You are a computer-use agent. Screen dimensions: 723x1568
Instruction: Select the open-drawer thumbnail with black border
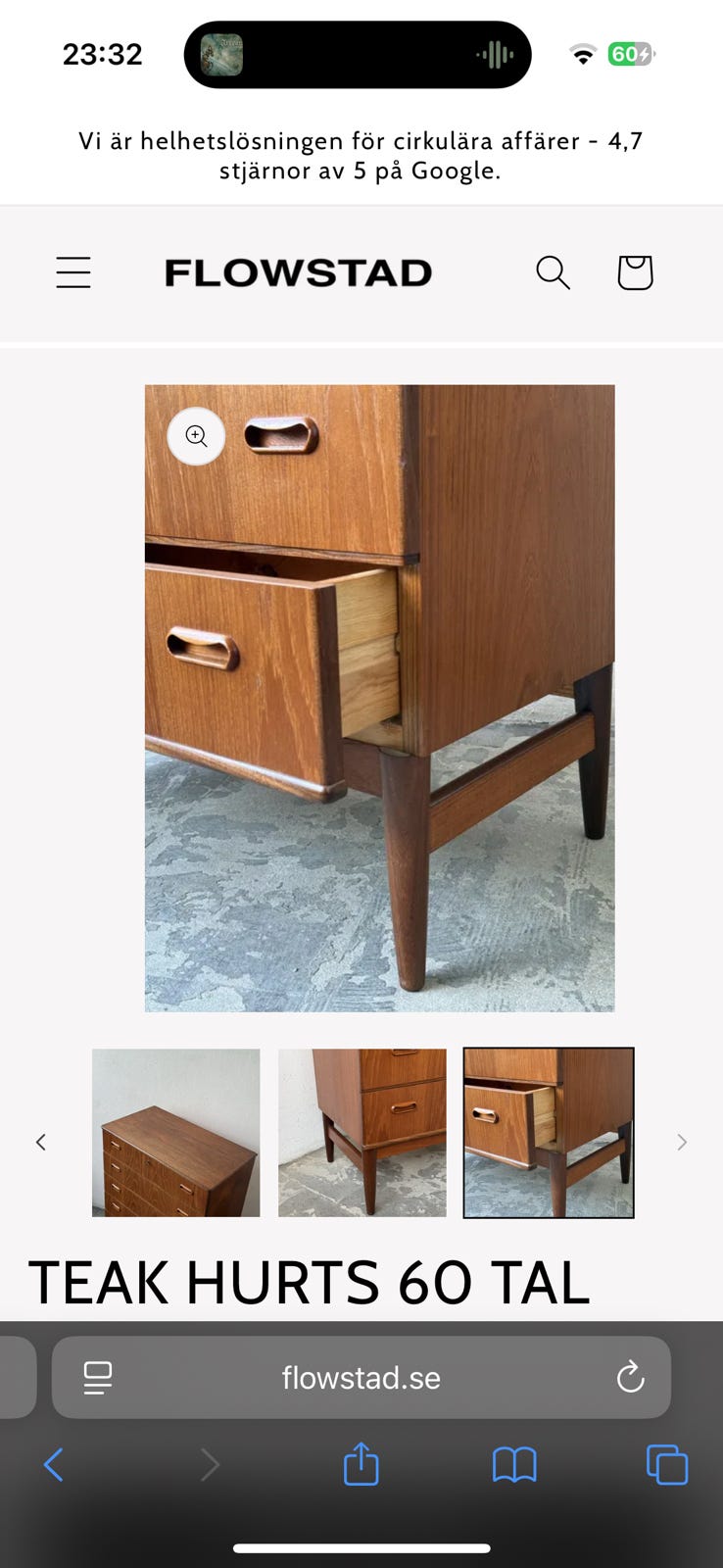tap(548, 1133)
